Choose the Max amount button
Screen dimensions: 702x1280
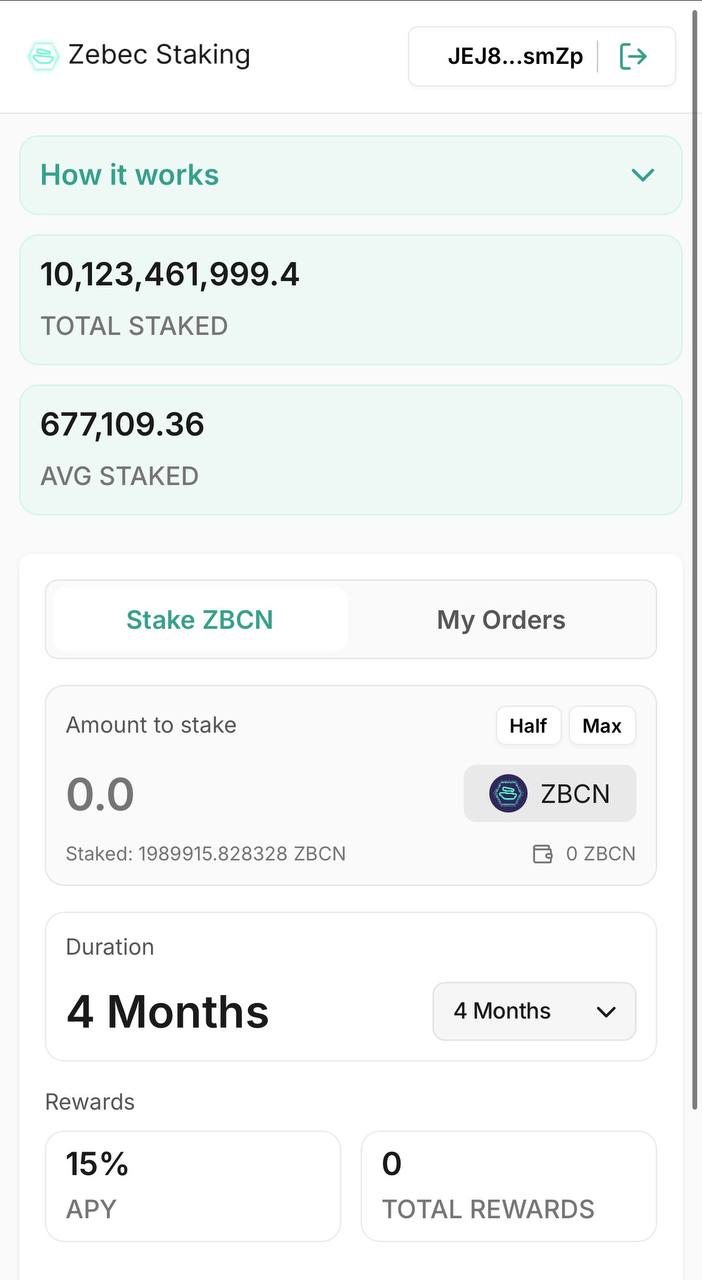(602, 726)
